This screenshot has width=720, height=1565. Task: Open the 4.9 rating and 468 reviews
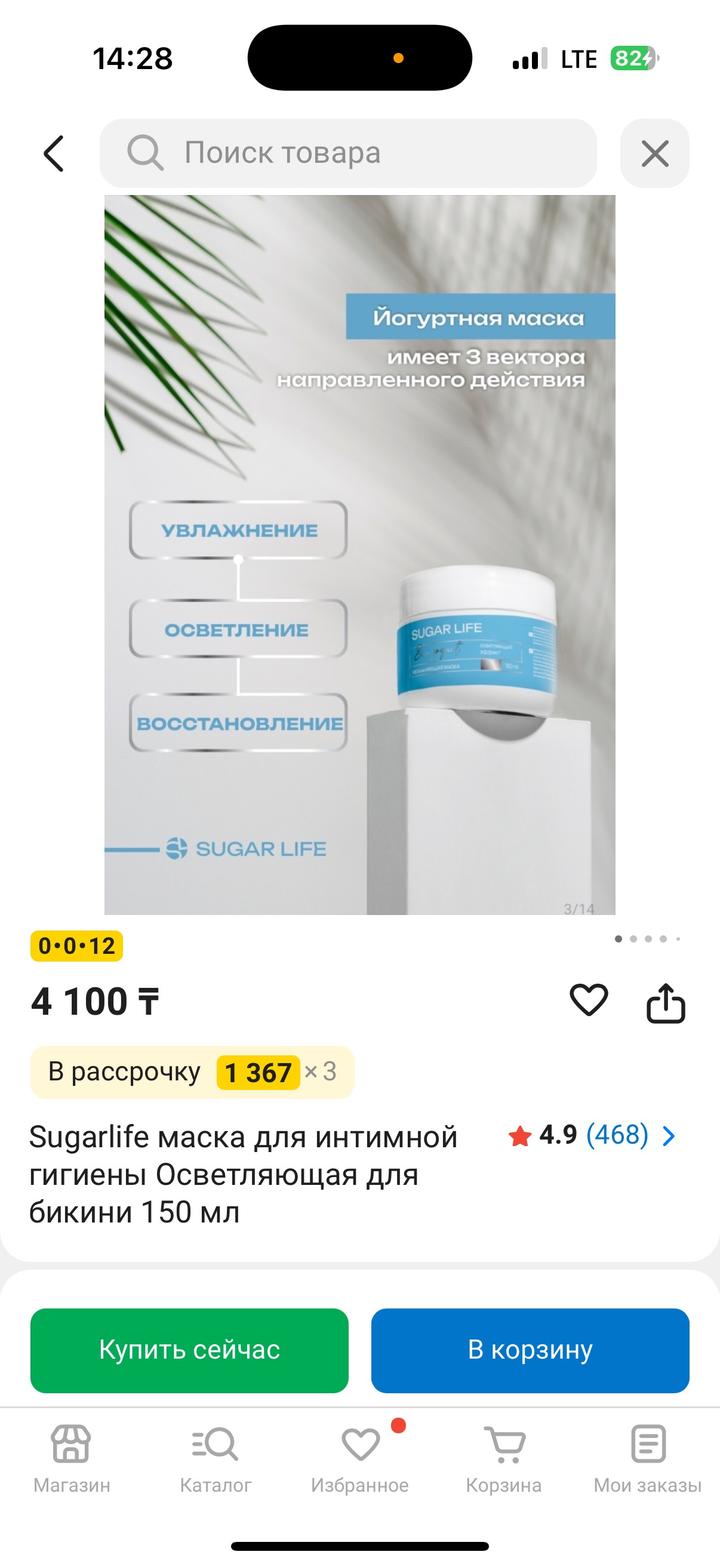point(593,1135)
